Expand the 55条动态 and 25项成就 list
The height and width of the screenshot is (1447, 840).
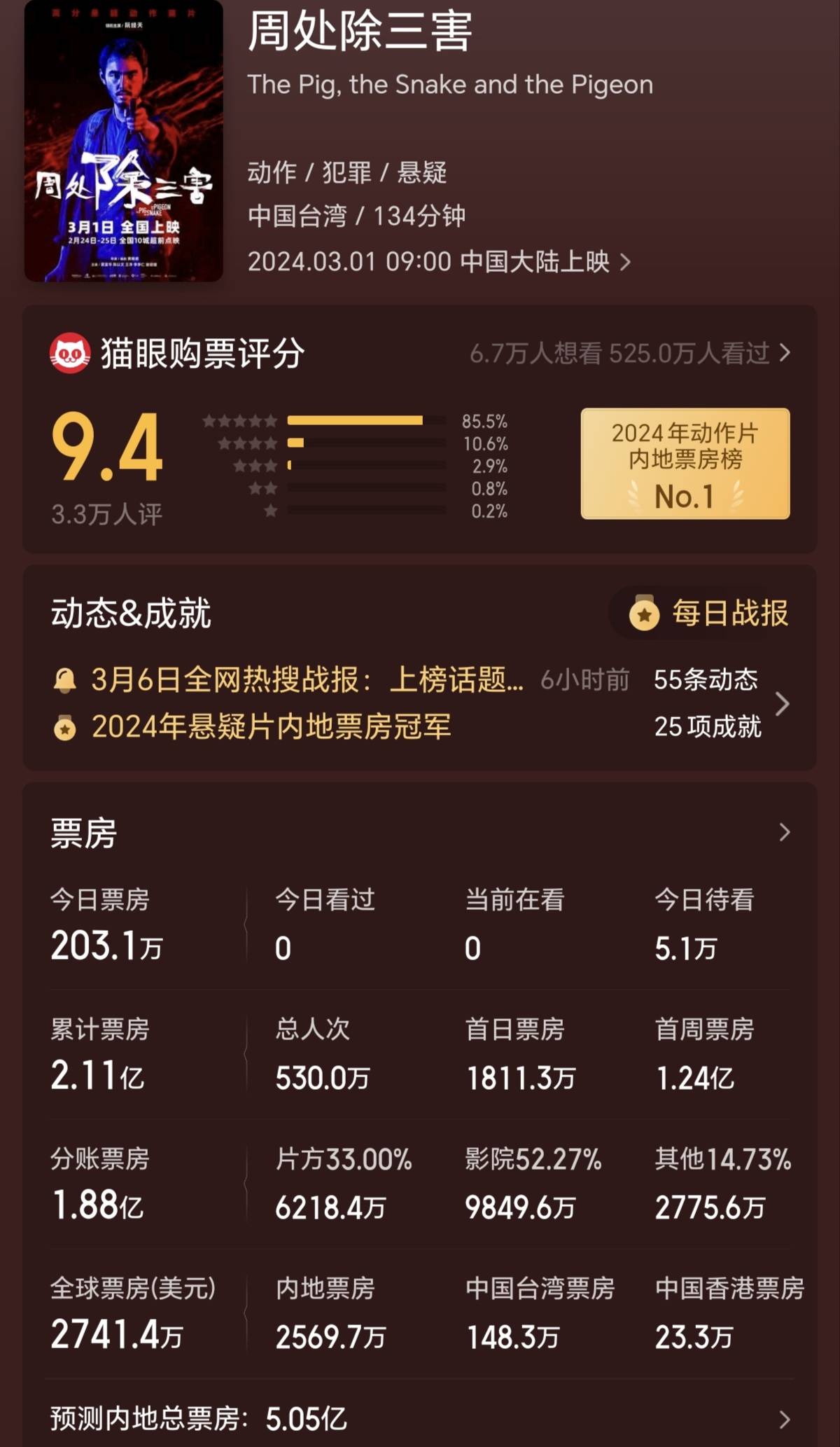782,703
